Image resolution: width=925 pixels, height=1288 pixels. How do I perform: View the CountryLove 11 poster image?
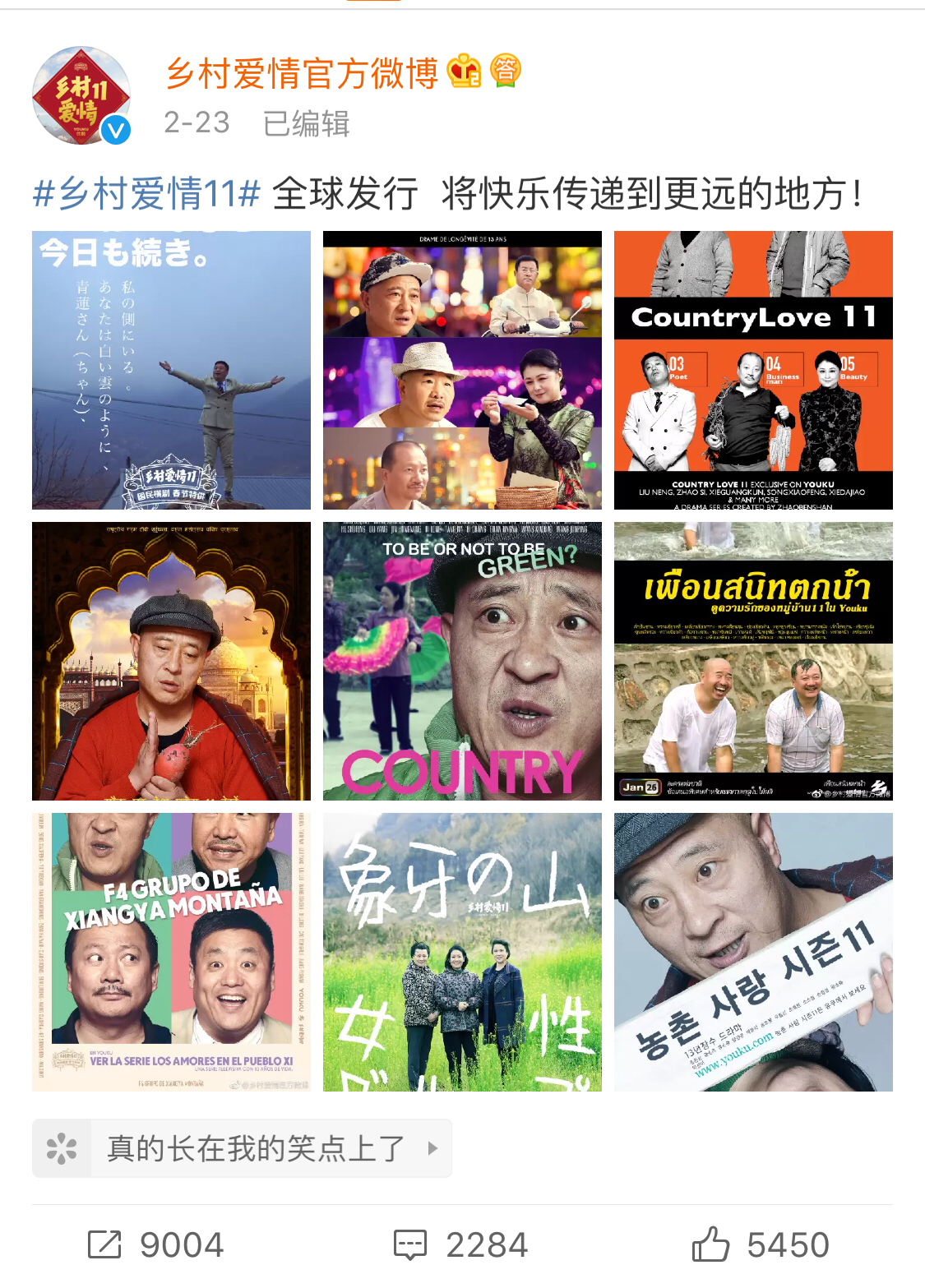[x=753, y=370]
